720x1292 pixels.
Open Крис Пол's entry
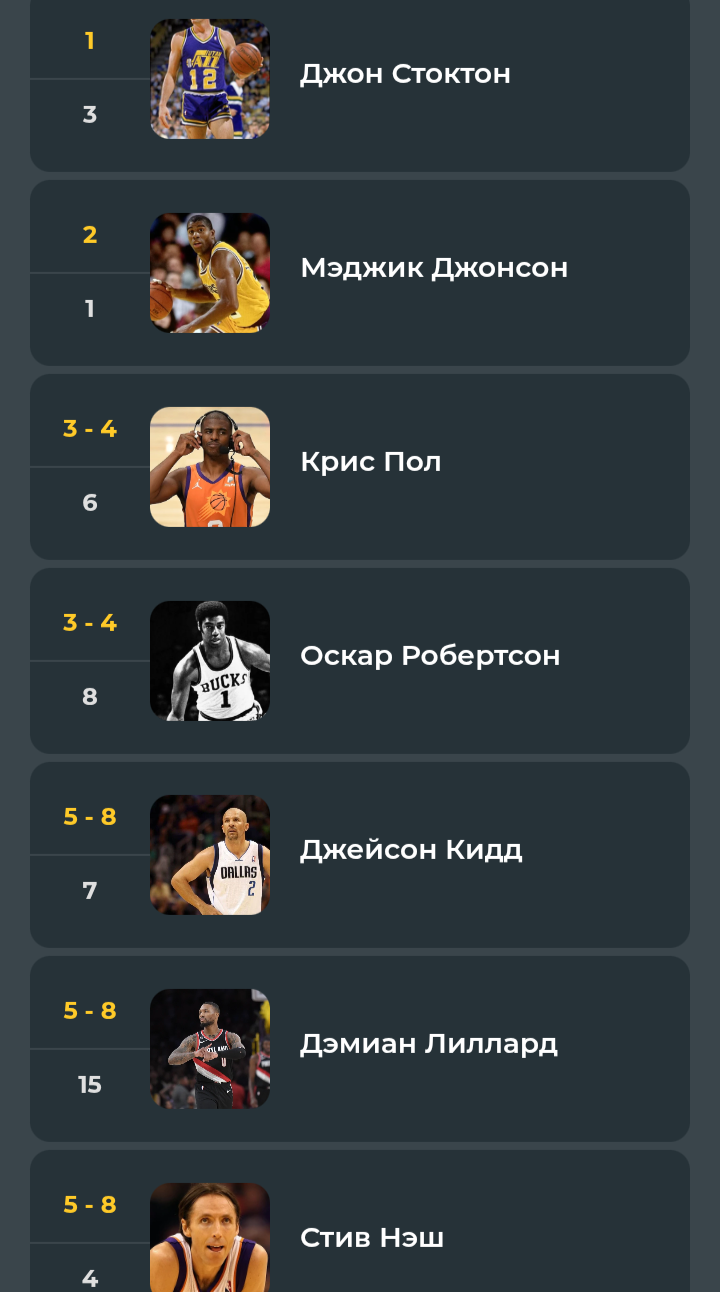coord(370,462)
